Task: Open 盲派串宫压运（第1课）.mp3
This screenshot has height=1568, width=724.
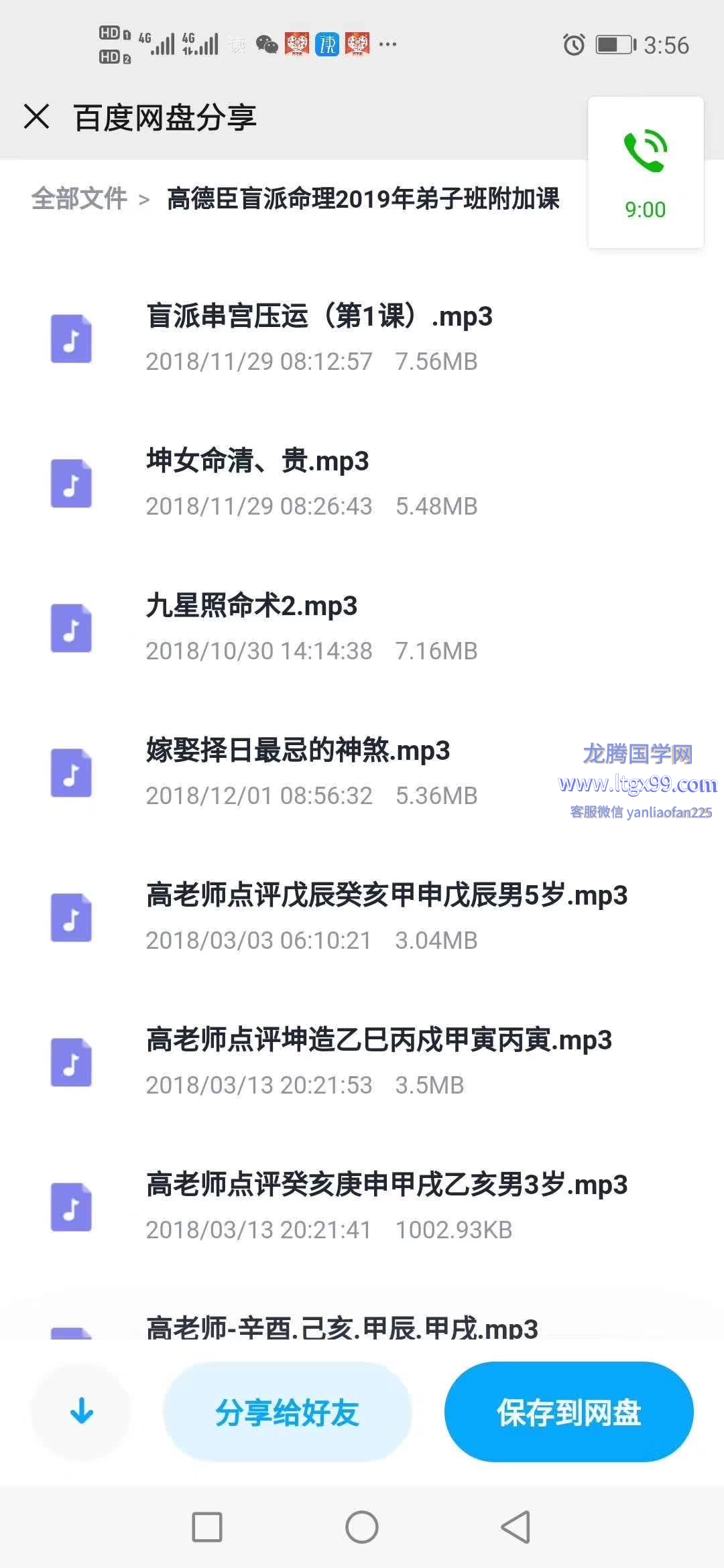Action: click(319, 338)
